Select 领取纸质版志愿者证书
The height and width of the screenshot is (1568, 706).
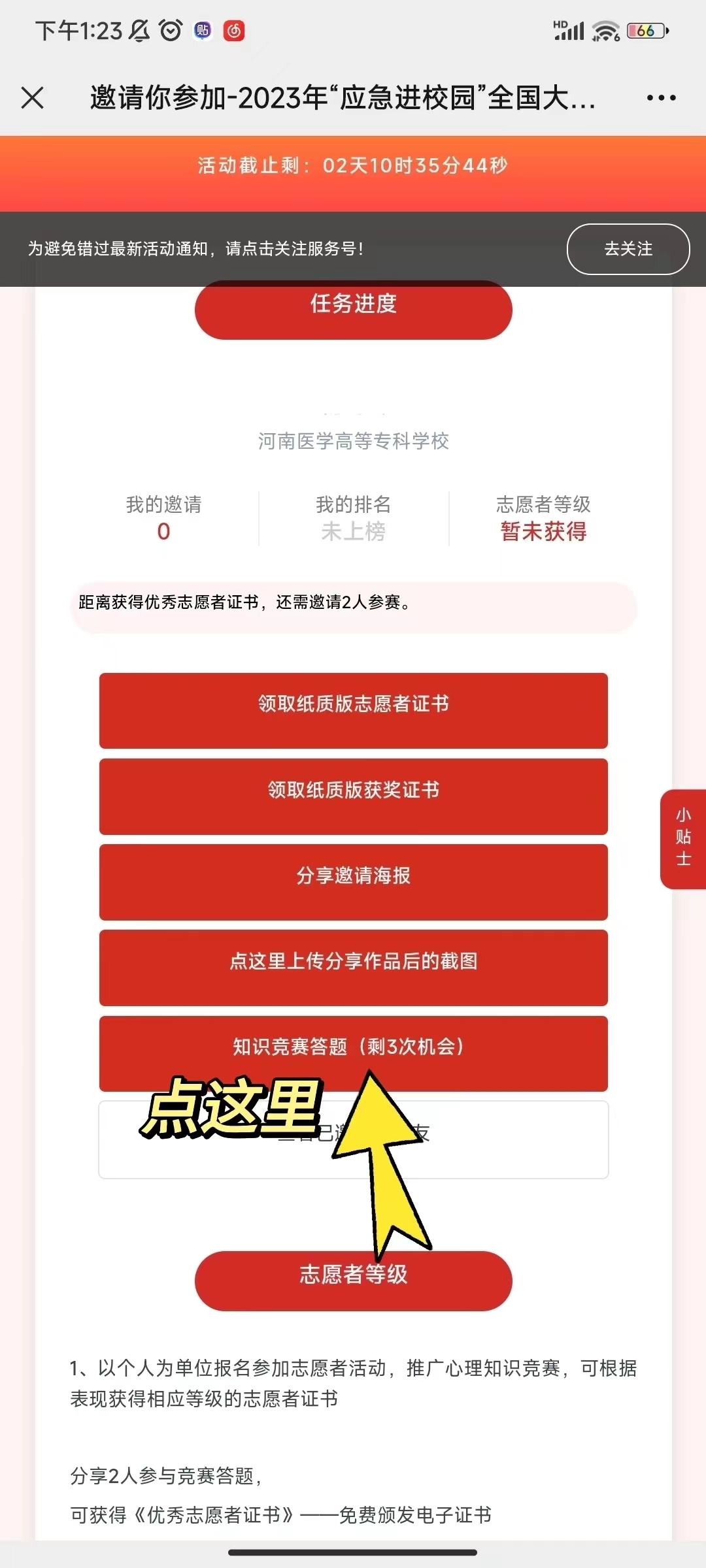click(353, 710)
